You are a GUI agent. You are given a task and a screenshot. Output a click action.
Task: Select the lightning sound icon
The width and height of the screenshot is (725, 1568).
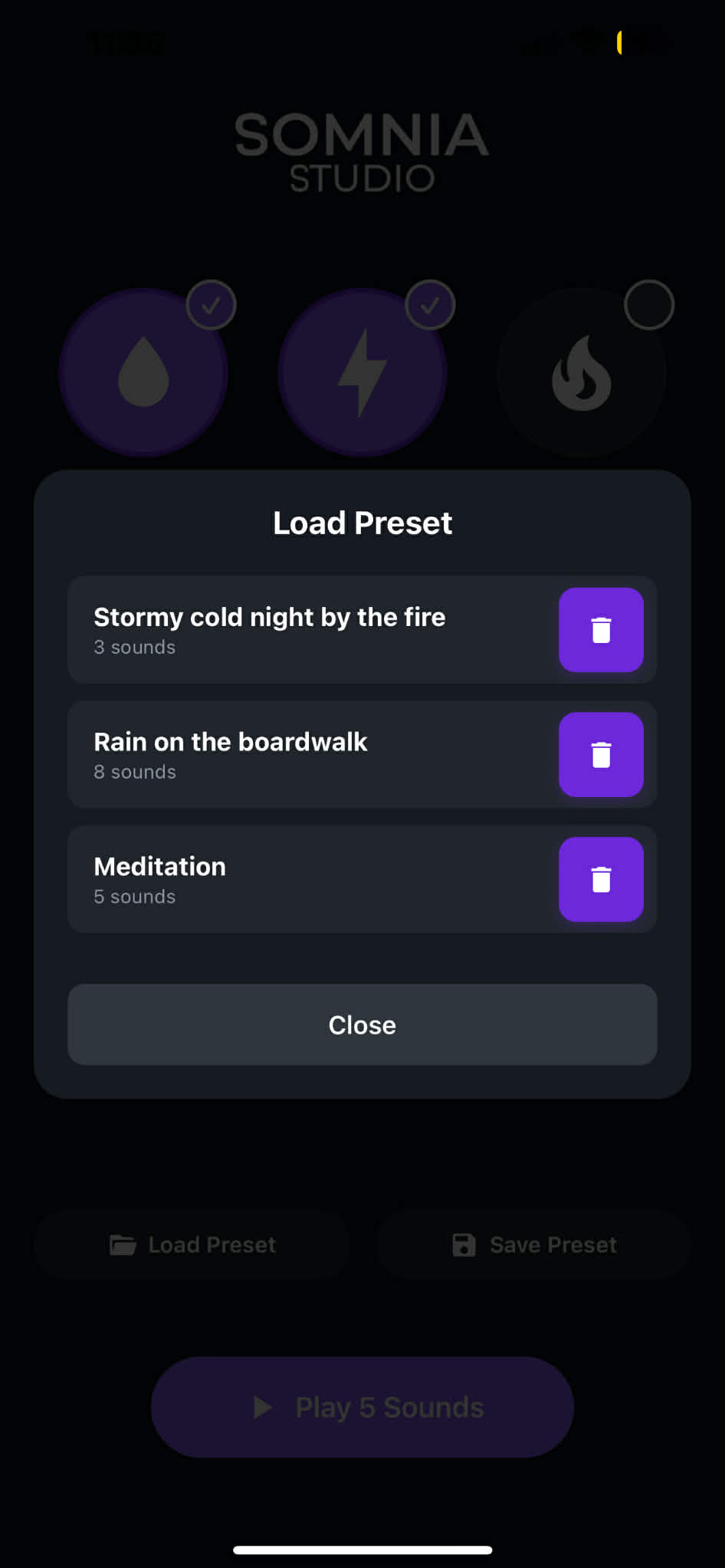[362, 372]
